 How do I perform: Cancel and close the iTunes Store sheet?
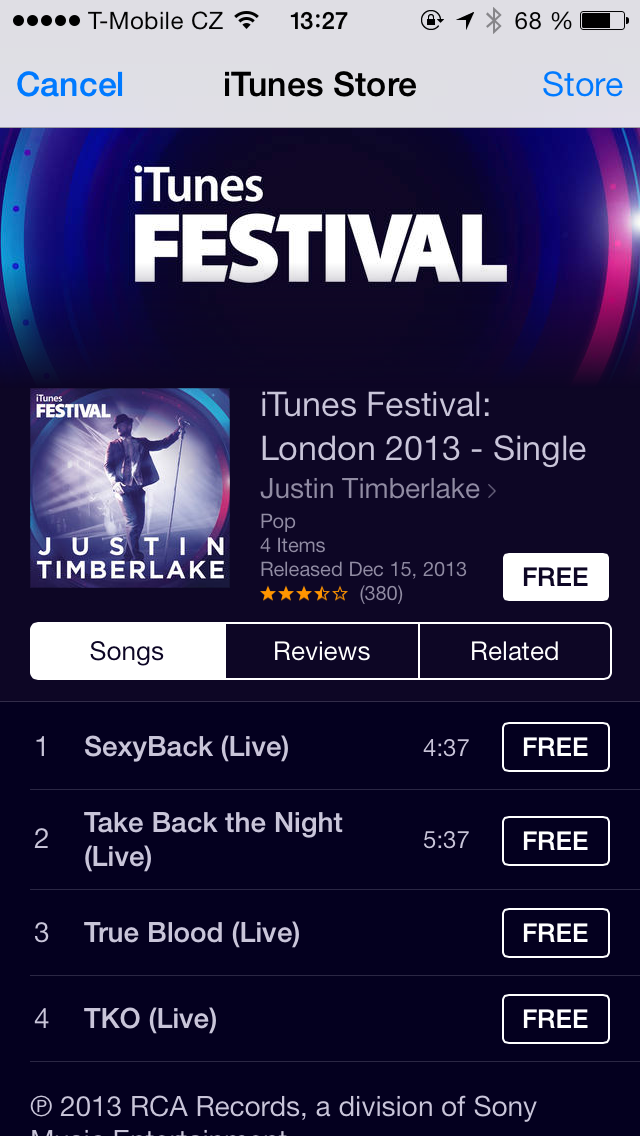(x=70, y=84)
